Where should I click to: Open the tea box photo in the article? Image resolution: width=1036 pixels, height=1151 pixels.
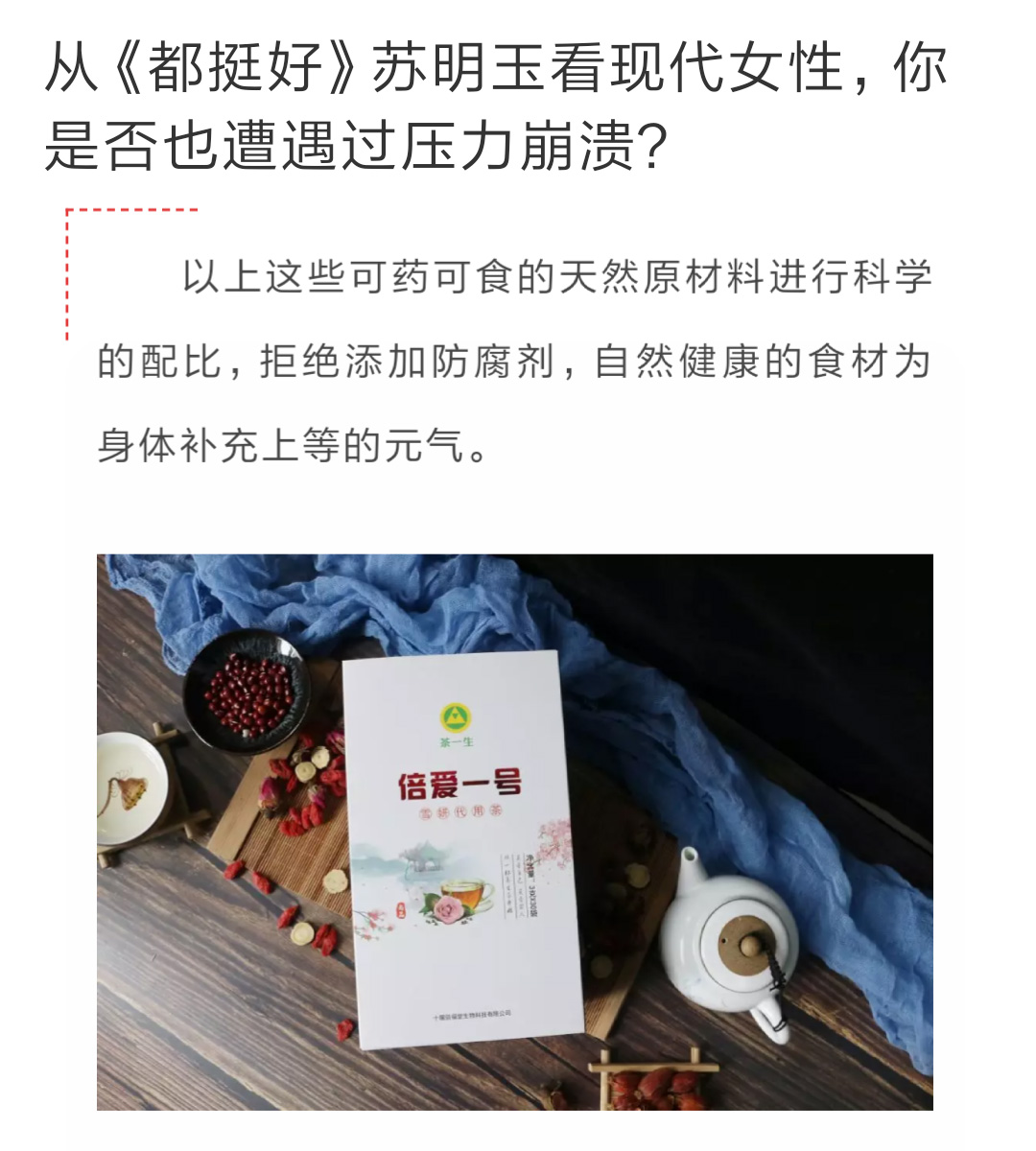tap(514, 831)
